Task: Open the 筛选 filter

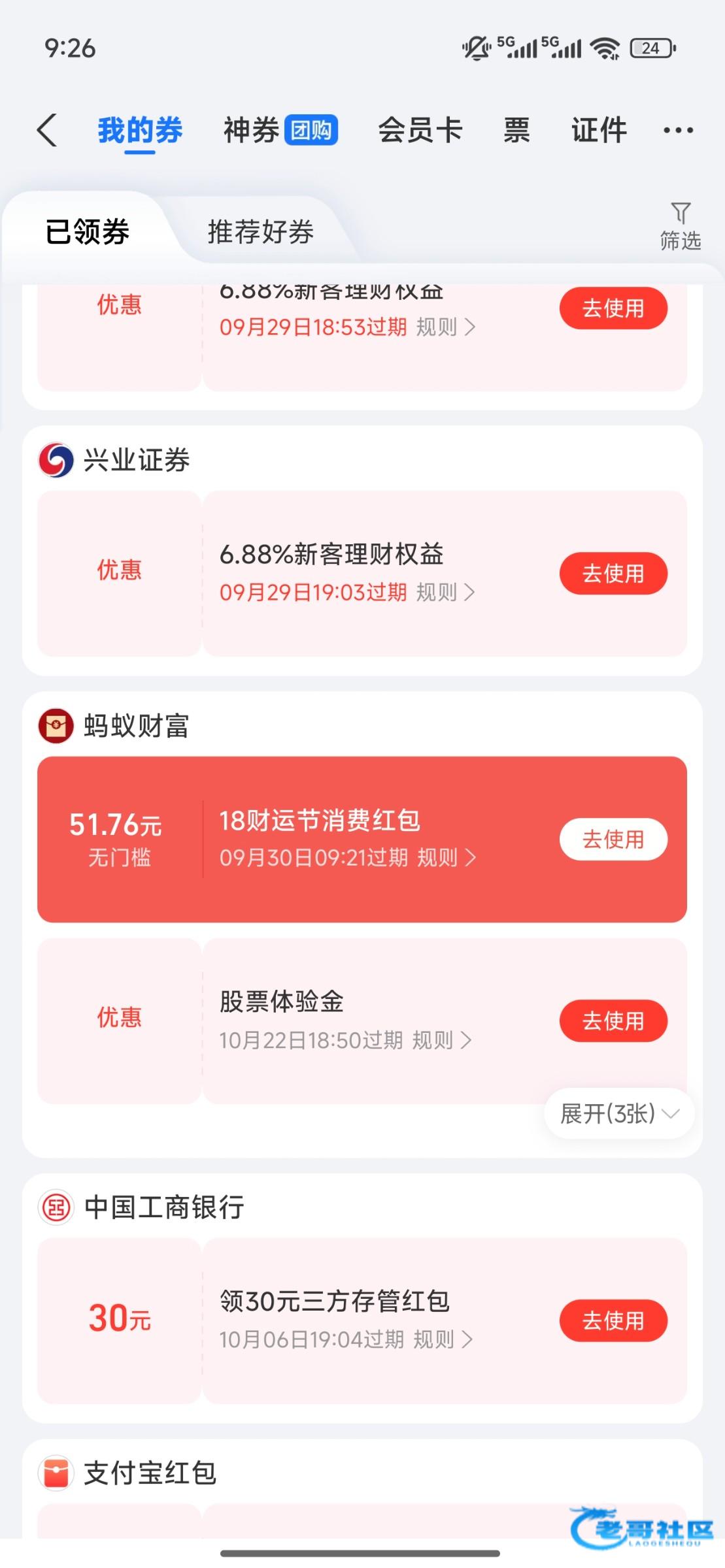Action: tap(680, 226)
